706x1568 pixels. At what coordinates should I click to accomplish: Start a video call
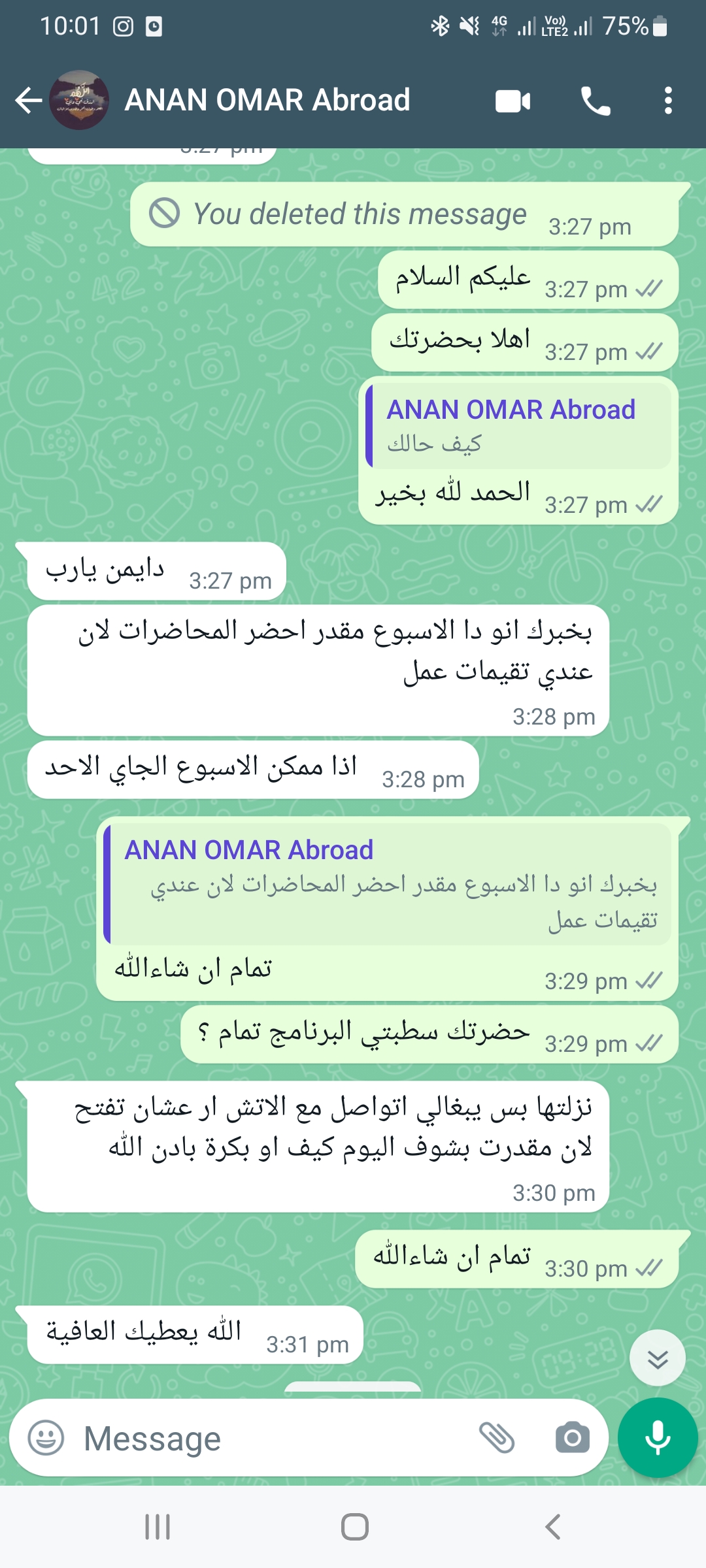tap(513, 101)
